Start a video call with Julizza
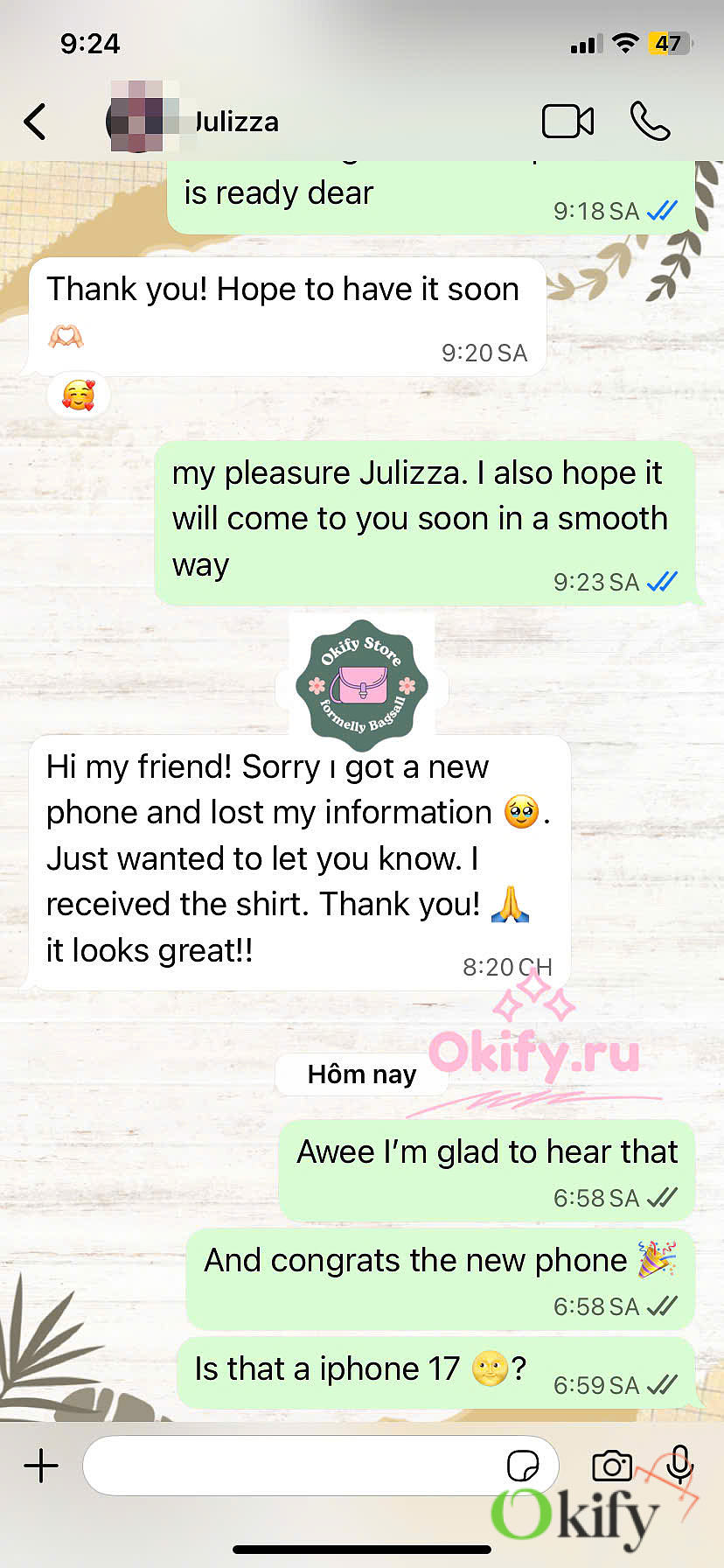This screenshot has width=724, height=1568. 567,122
